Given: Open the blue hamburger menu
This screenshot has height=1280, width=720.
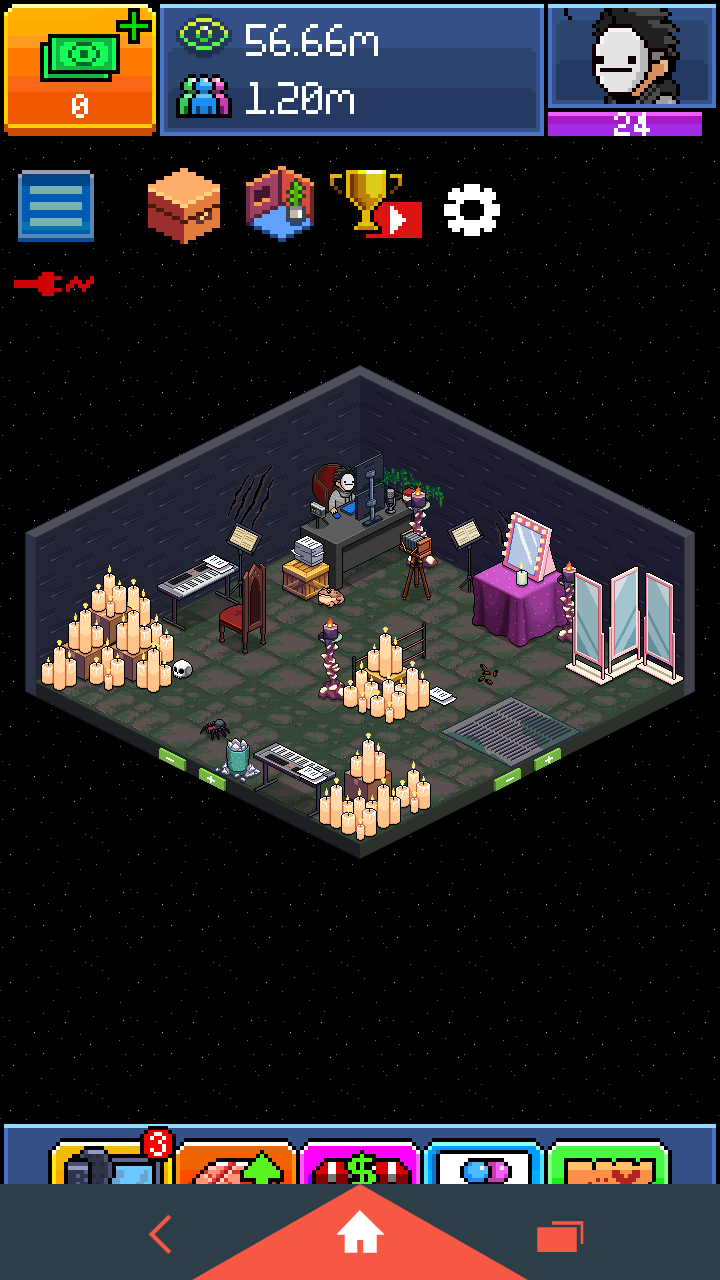Looking at the screenshot, I should click(56, 207).
